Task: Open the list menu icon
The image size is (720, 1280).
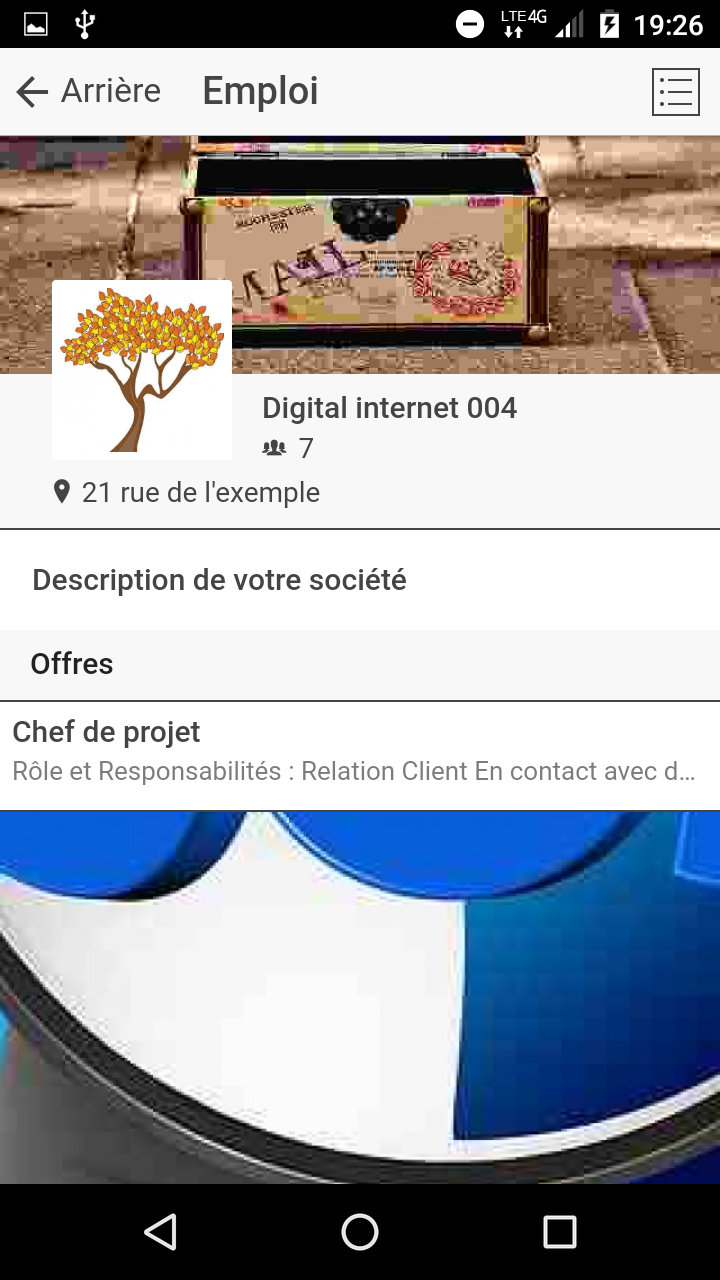Action: point(675,92)
